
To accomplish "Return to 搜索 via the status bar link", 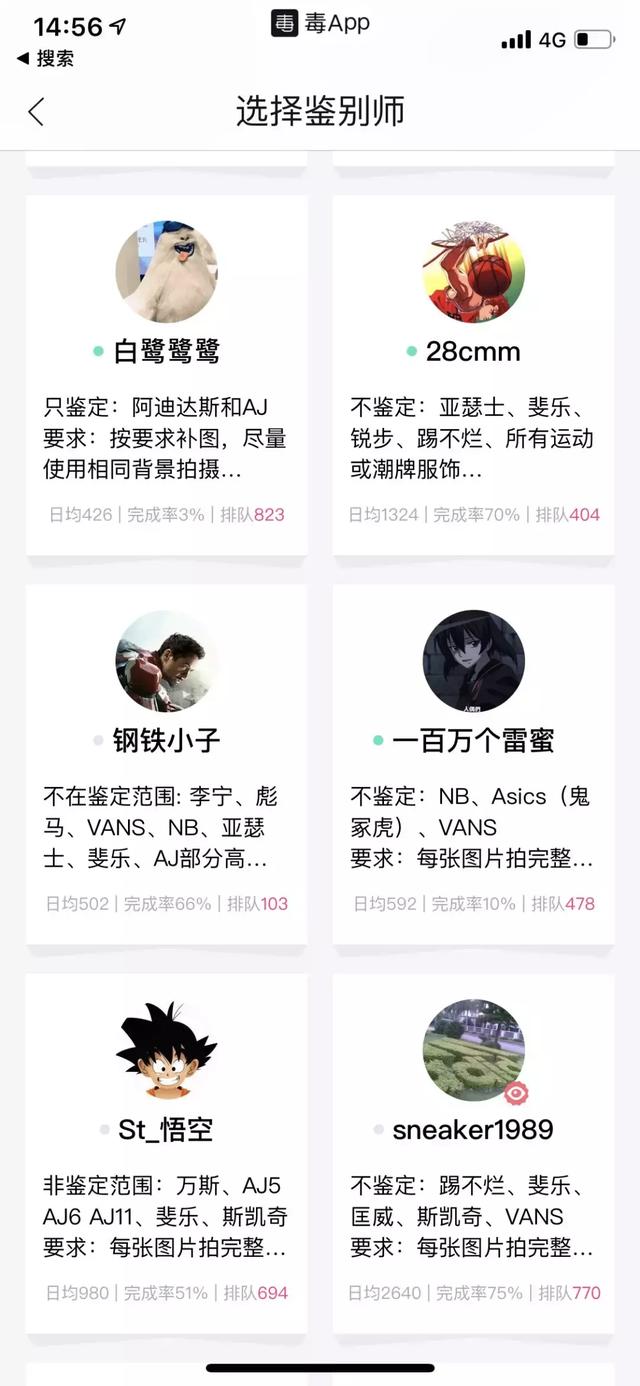I will [46, 59].
